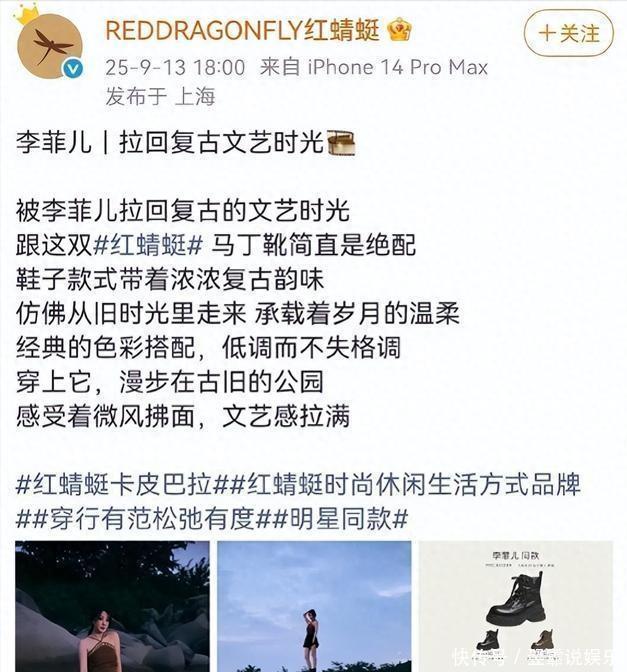
Task: Open the username REDDRAGONFLY红蜻蜓 link
Action: (x=243, y=29)
